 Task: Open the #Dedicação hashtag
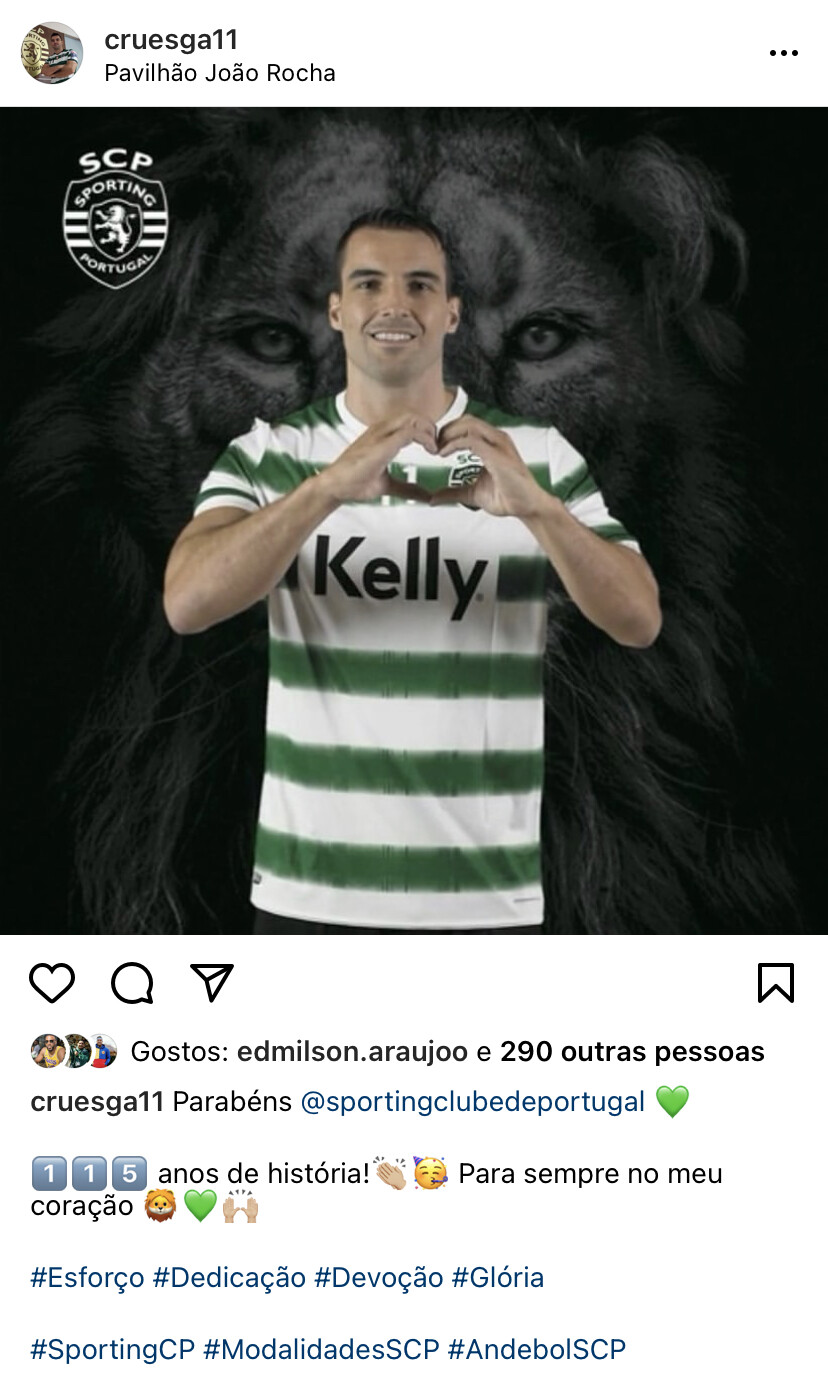[x=229, y=1278]
